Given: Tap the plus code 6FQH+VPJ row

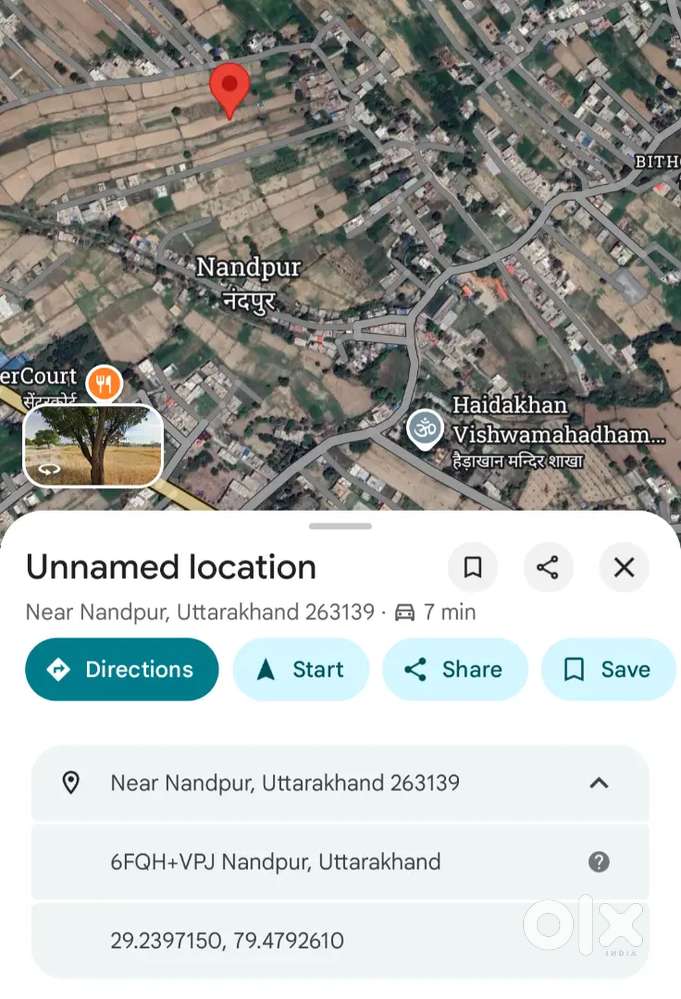Looking at the screenshot, I should point(340,862).
